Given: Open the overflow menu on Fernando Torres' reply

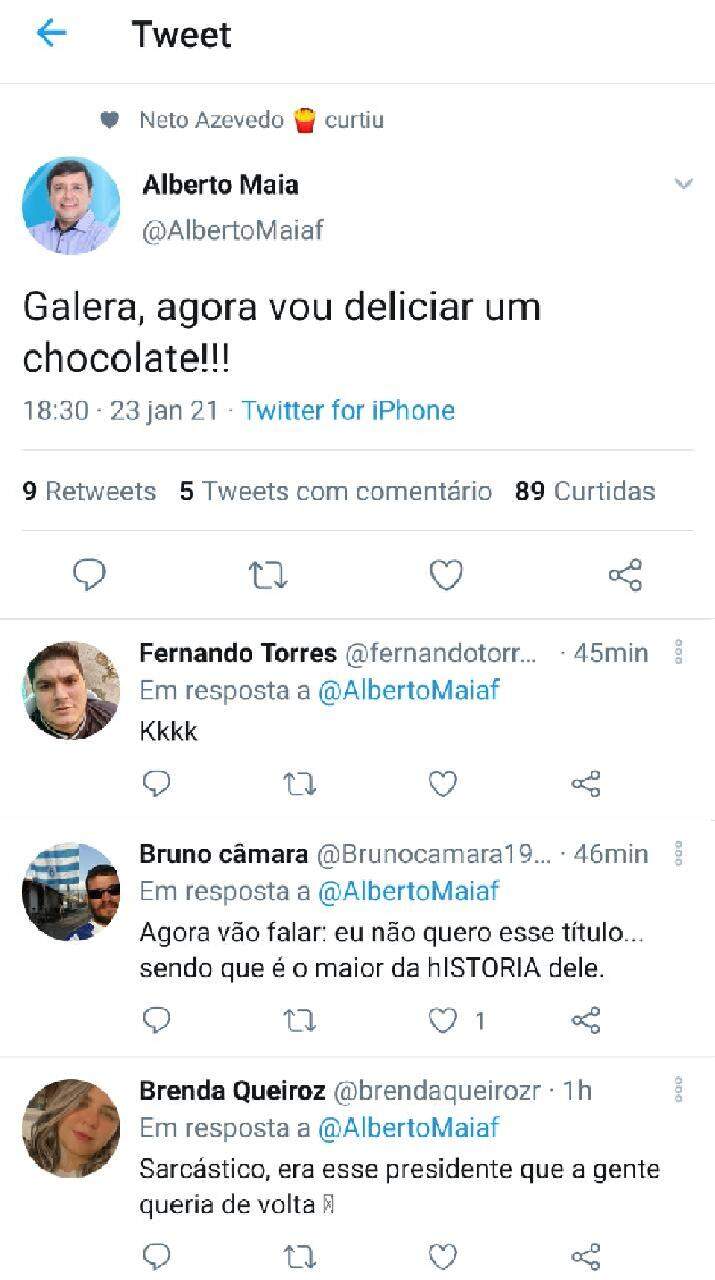Looking at the screenshot, I should click(x=679, y=652).
